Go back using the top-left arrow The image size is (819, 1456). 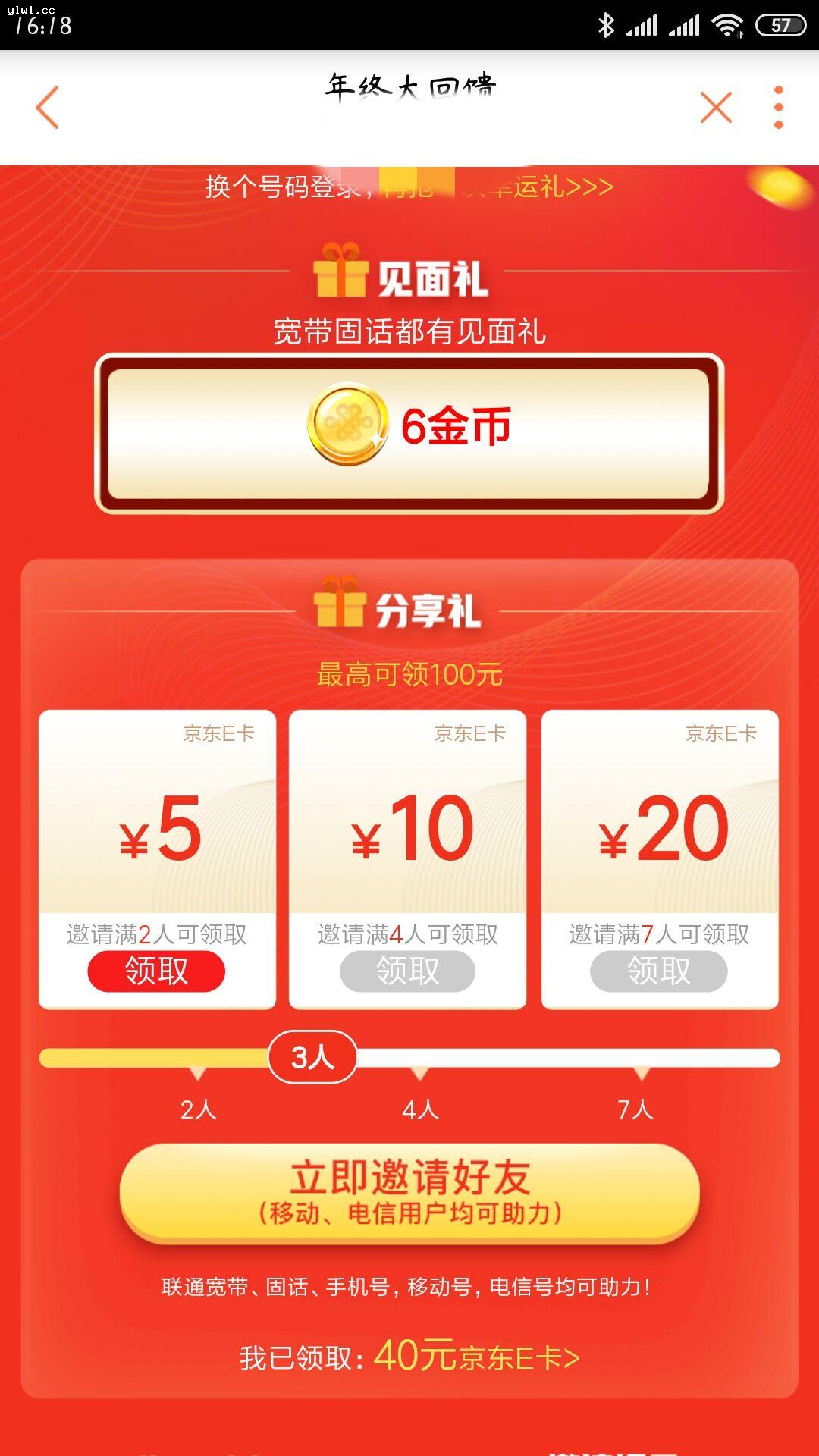tap(47, 108)
